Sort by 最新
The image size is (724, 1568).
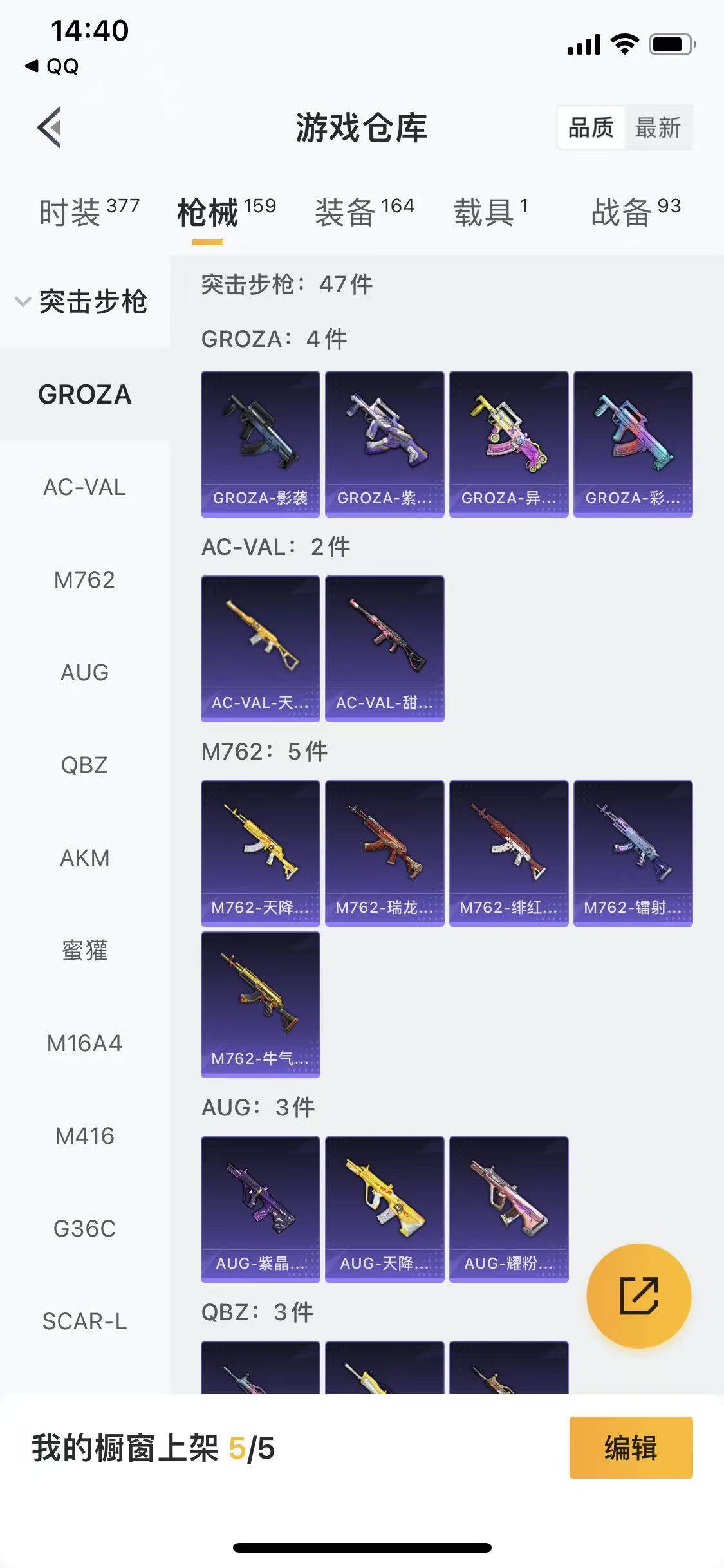658,127
